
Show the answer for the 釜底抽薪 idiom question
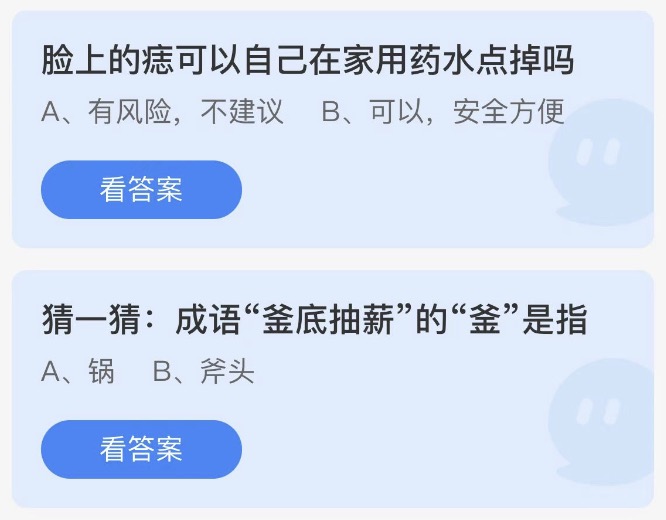(141, 449)
